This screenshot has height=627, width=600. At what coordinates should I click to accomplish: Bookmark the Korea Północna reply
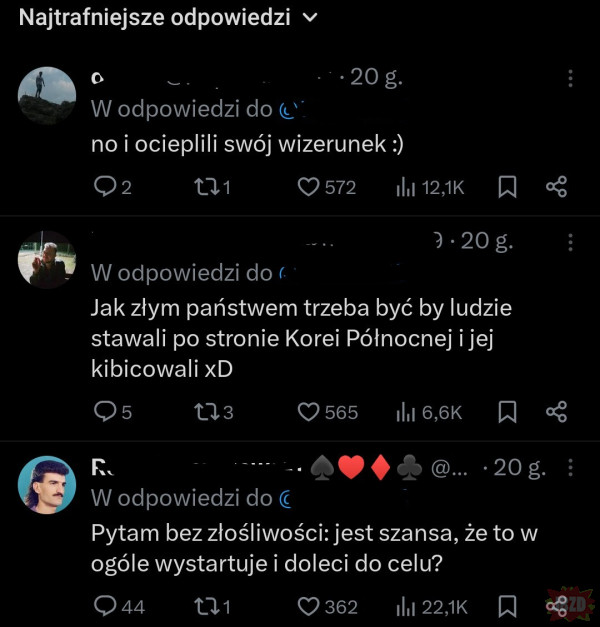(507, 412)
